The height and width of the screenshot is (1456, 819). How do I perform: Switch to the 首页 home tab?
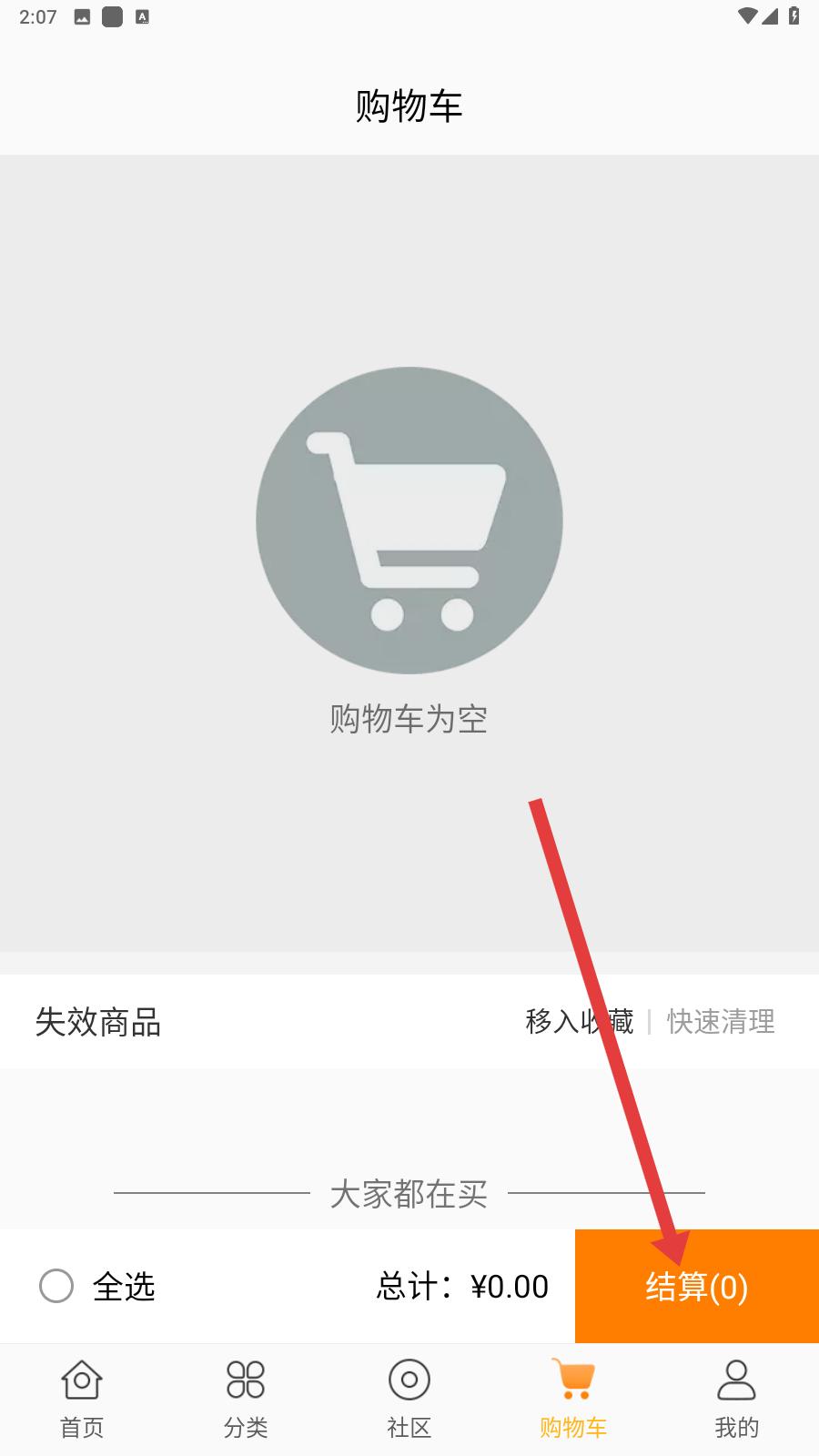(x=82, y=1399)
